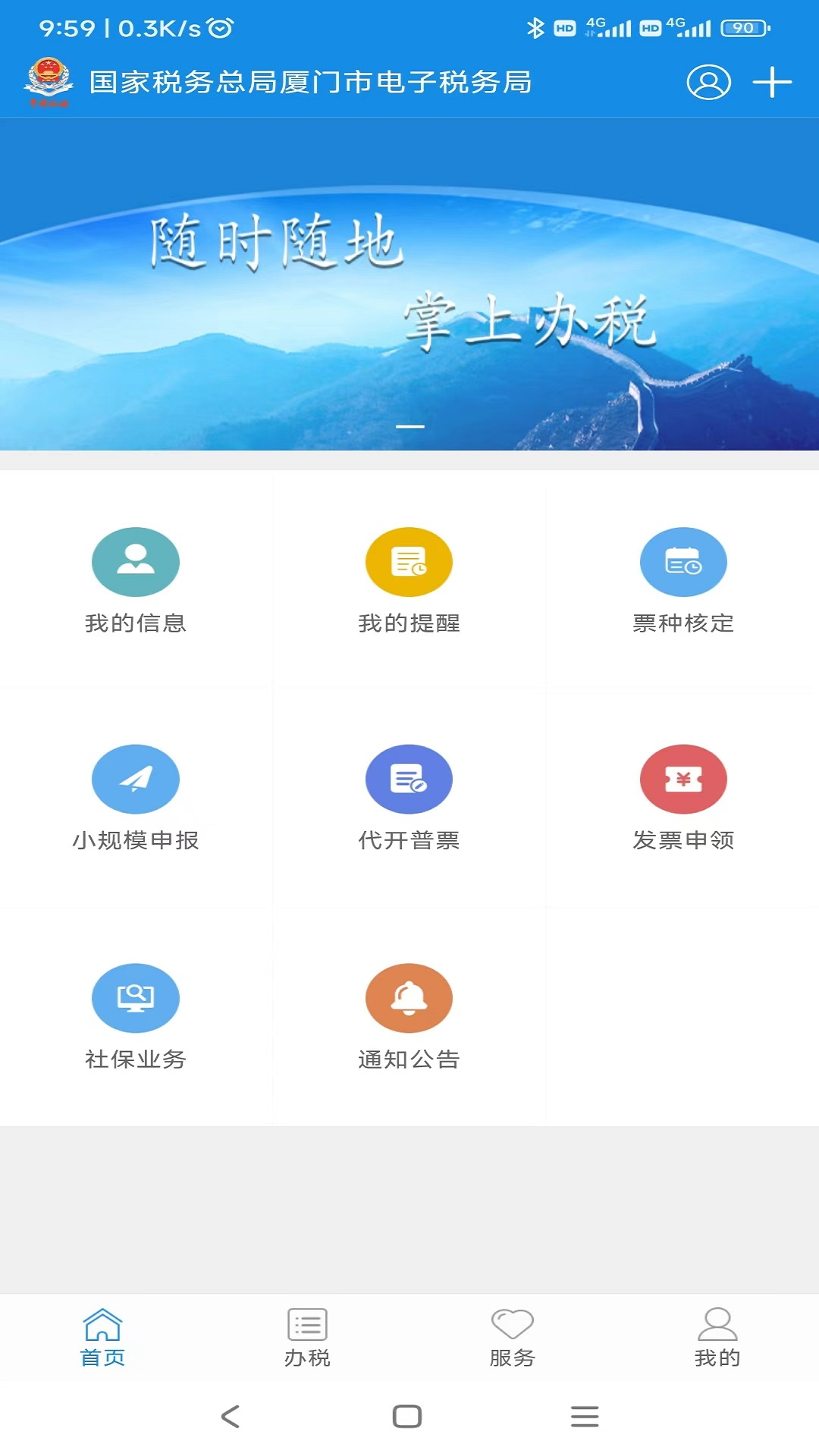
Task: Open the user profile icon in header
Action: click(x=708, y=83)
